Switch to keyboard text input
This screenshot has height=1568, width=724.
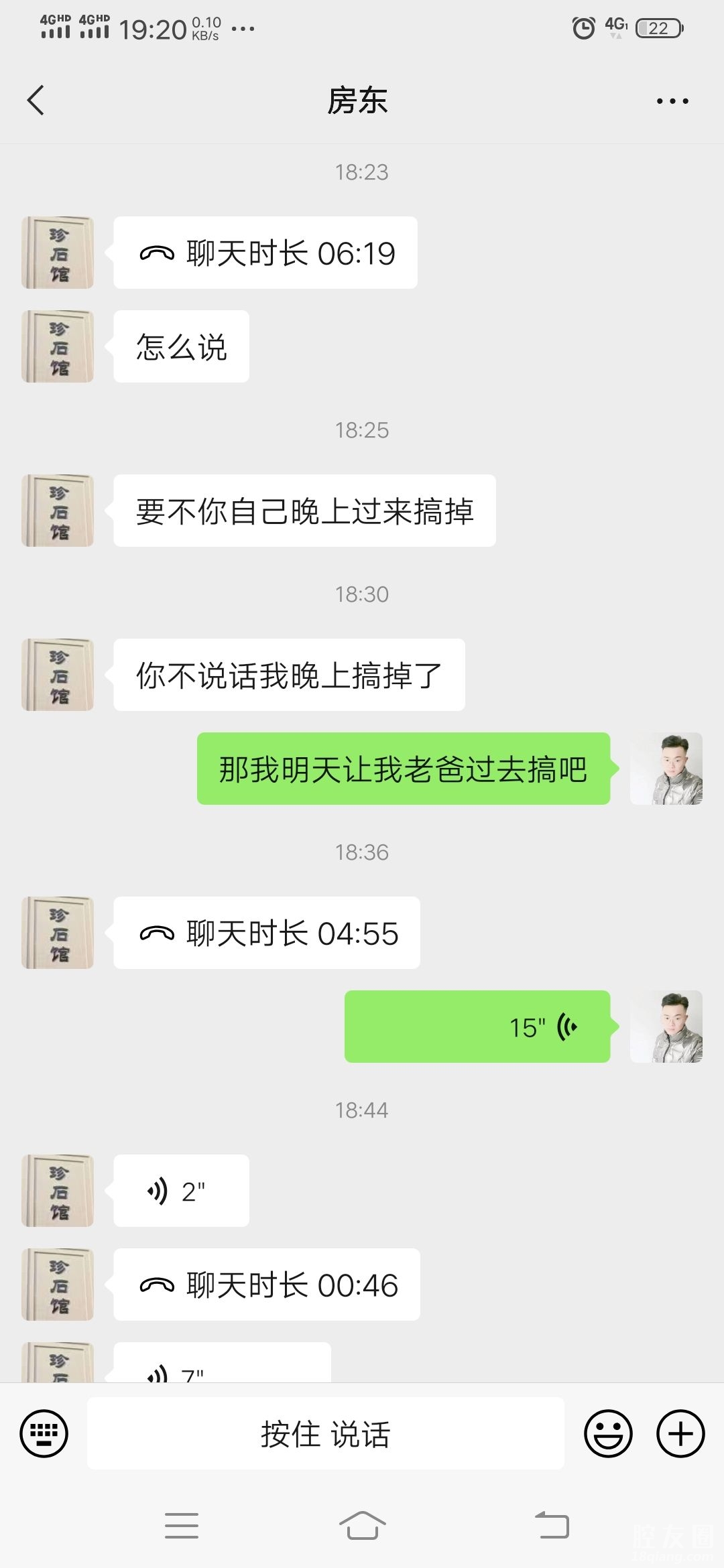click(44, 1433)
